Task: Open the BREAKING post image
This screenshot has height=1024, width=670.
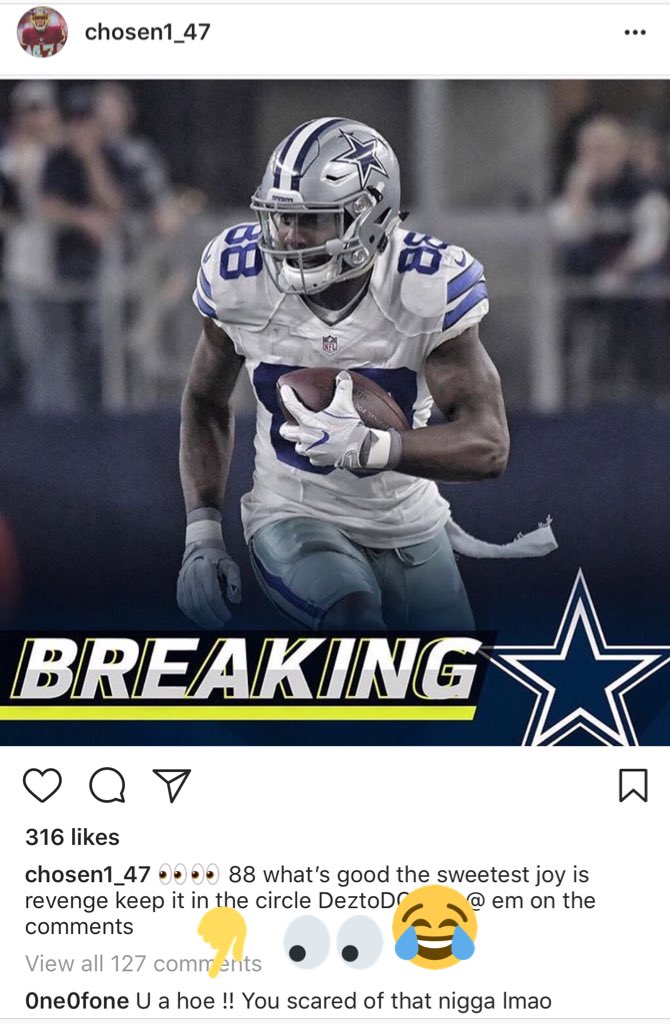Action: click(335, 410)
